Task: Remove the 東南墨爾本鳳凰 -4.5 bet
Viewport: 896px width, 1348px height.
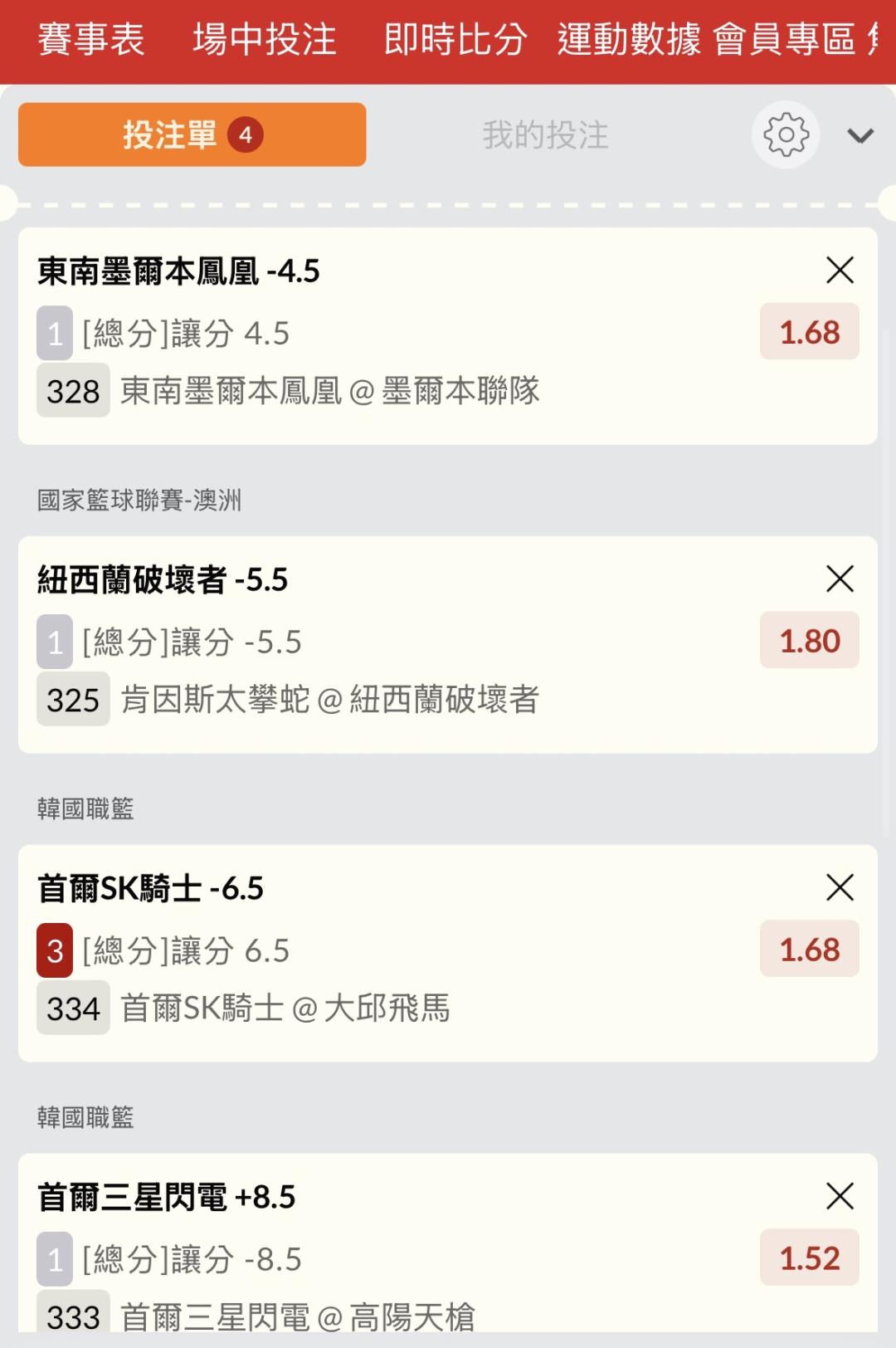Action: [840, 270]
